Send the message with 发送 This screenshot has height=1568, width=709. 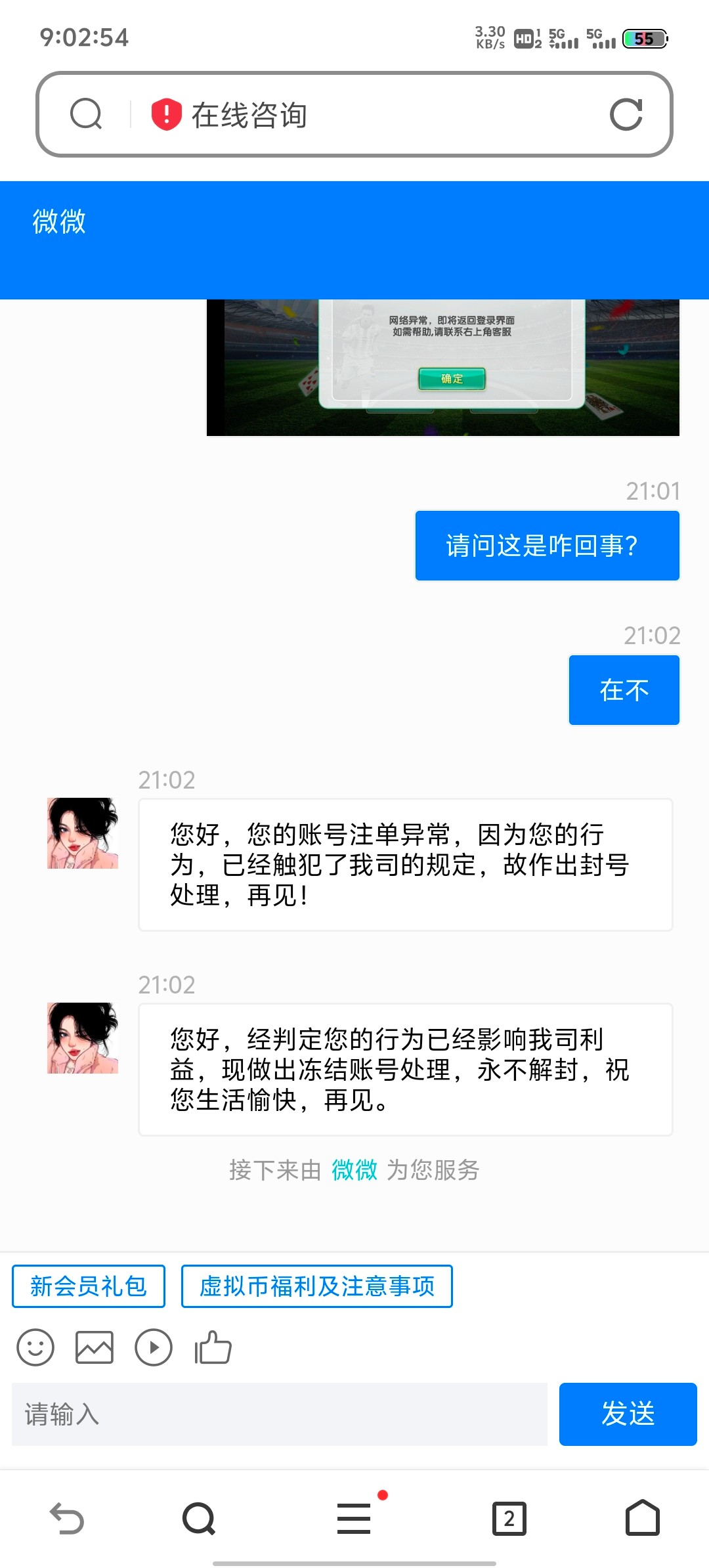tap(628, 1414)
